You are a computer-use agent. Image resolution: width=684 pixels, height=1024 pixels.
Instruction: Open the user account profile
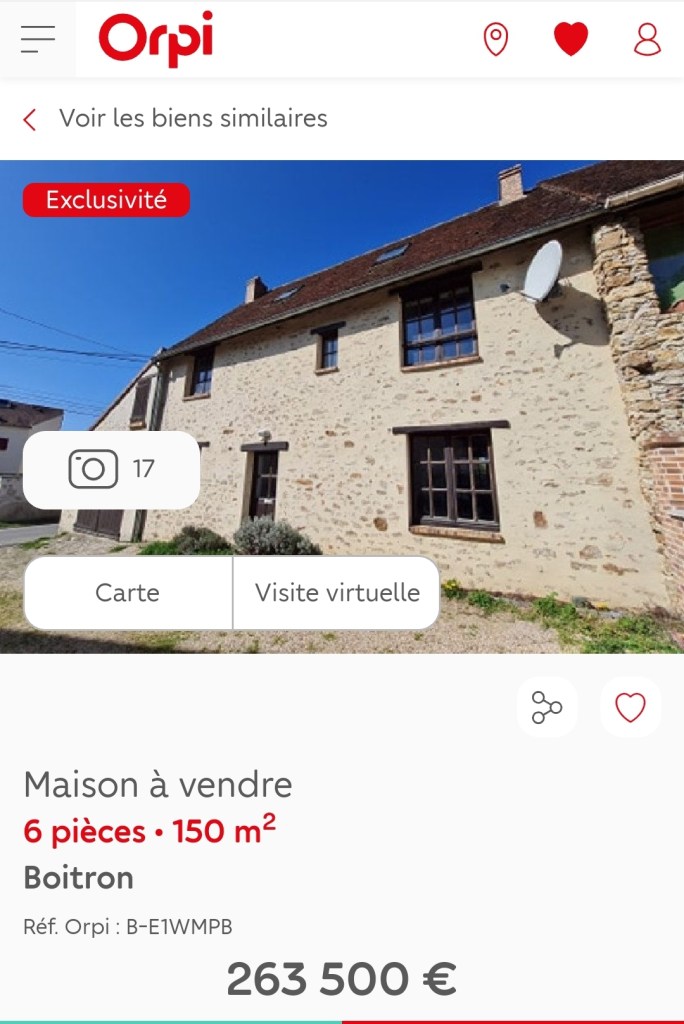point(647,39)
